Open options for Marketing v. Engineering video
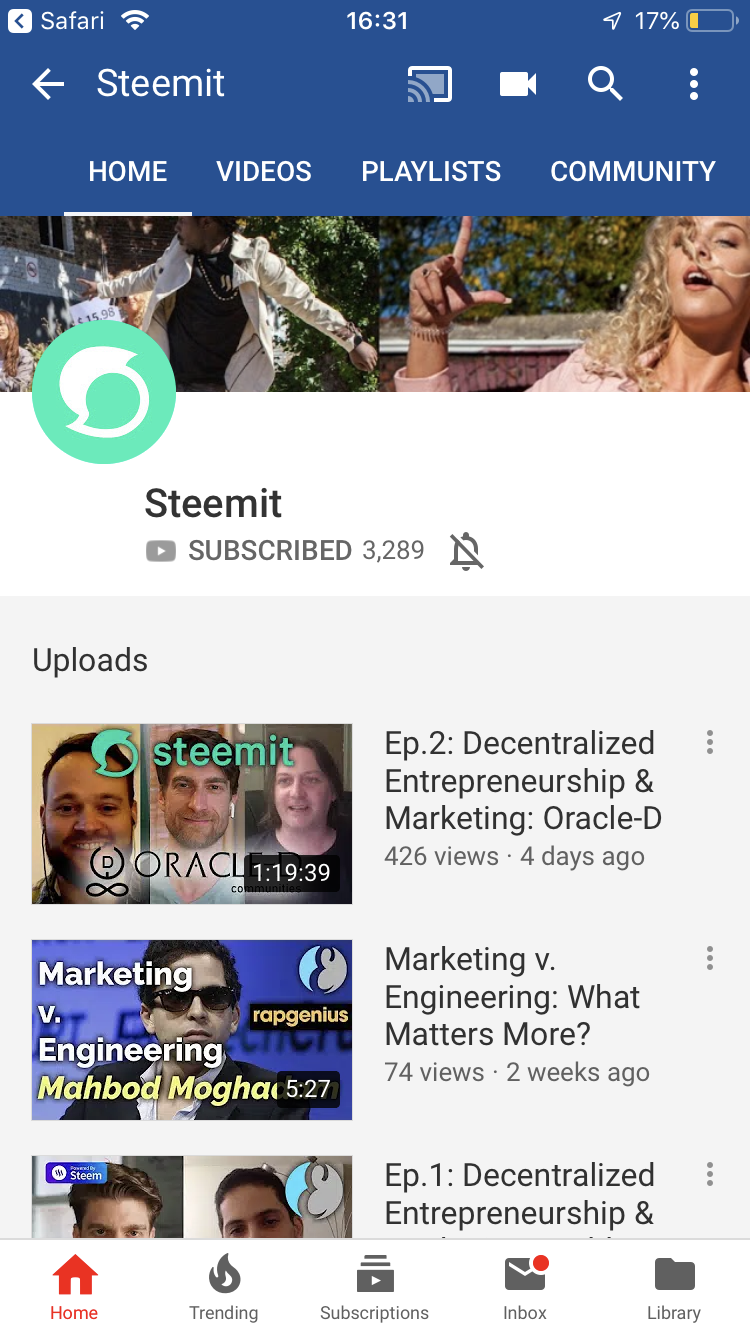 pos(710,958)
